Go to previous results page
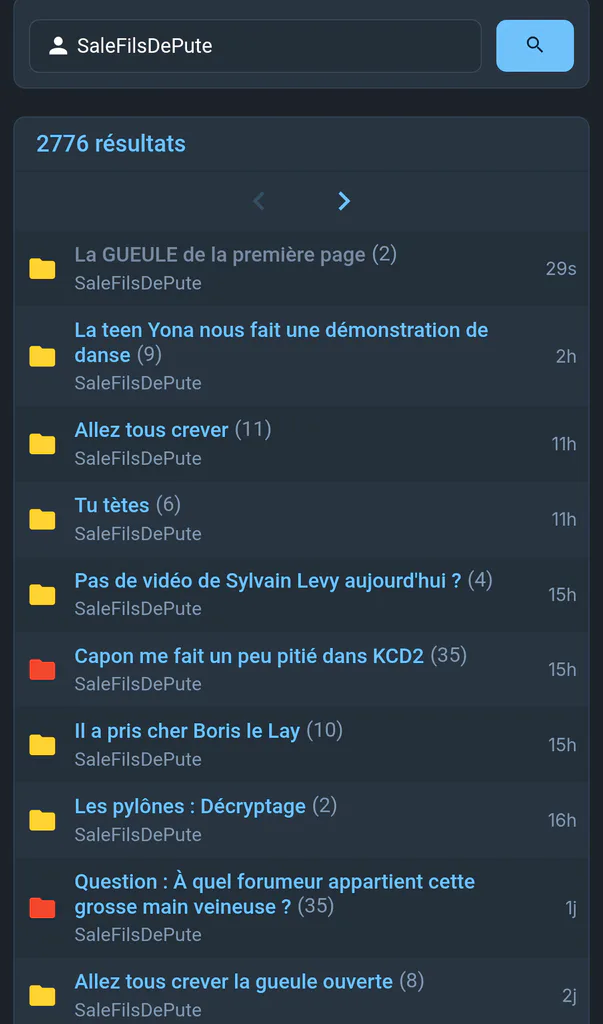 coord(259,201)
